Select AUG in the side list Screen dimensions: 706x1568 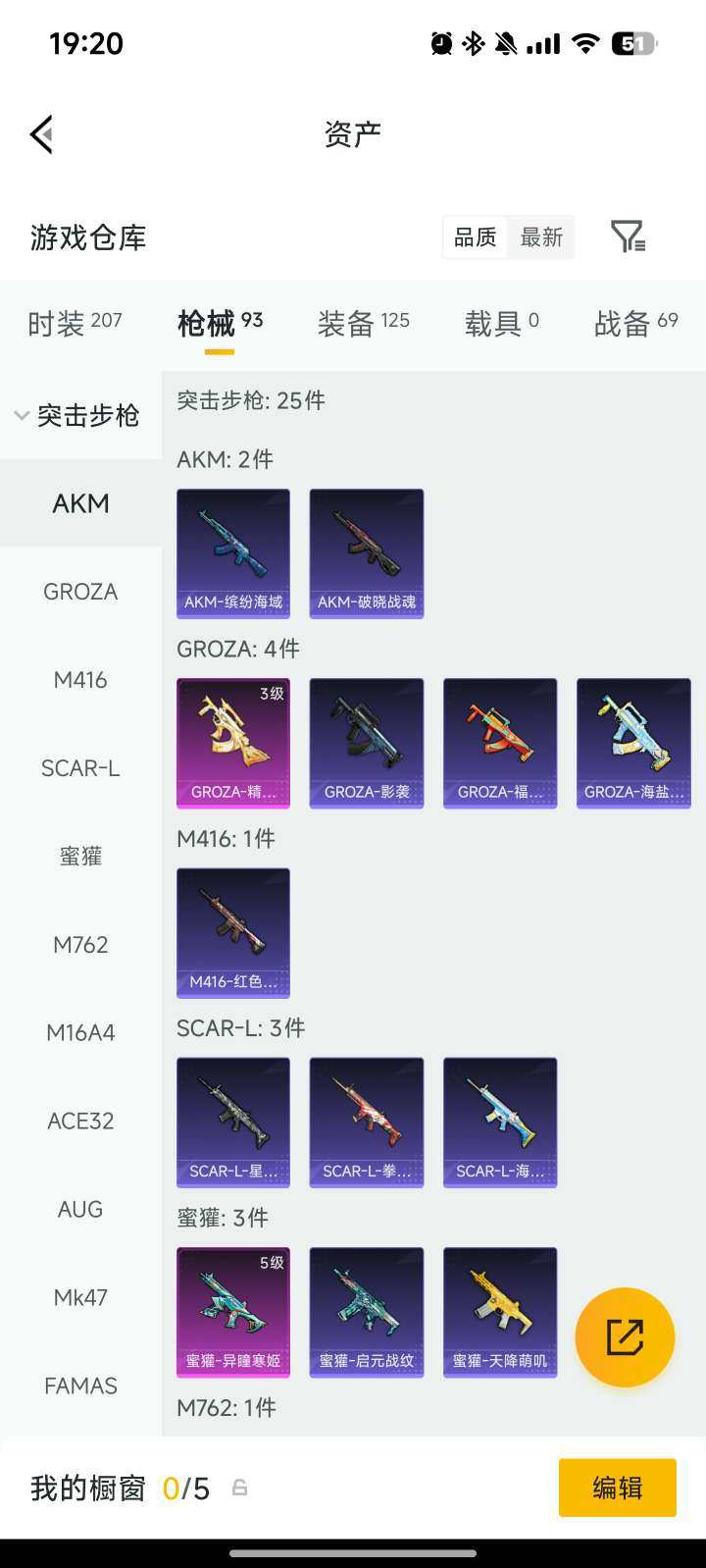tap(80, 1209)
